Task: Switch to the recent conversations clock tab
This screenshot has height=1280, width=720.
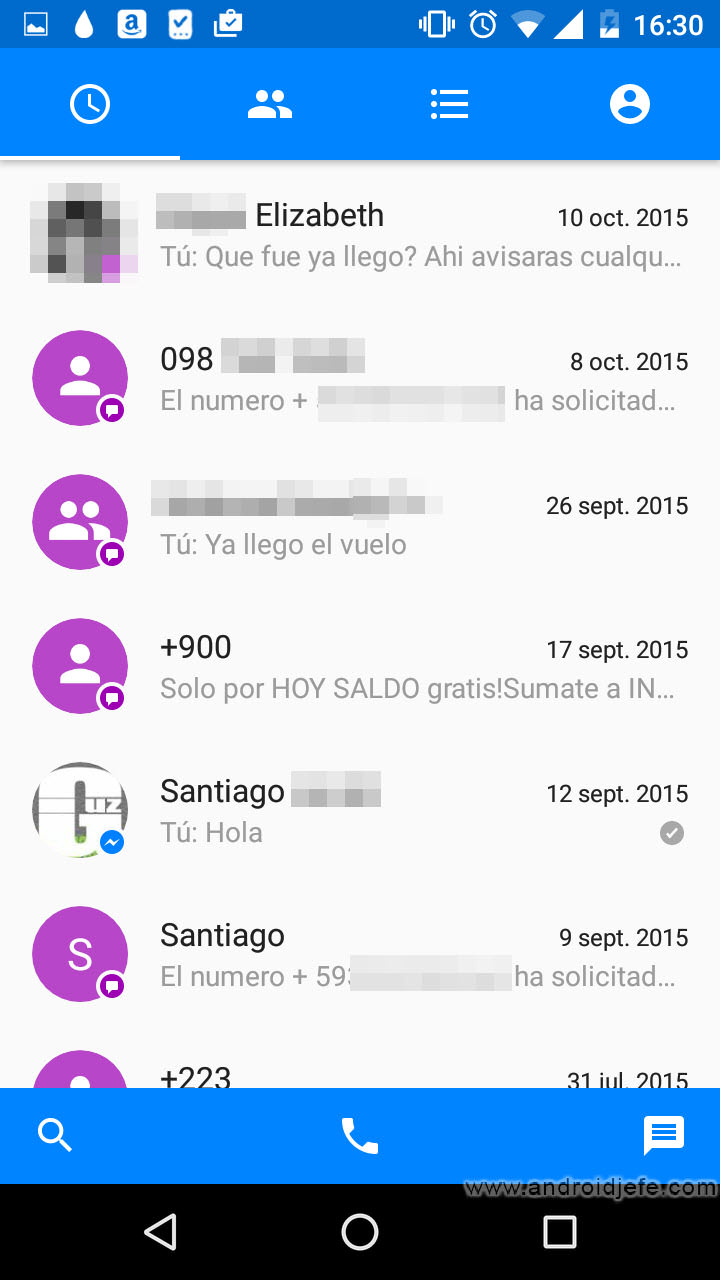Action: pyautogui.click(x=90, y=105)
